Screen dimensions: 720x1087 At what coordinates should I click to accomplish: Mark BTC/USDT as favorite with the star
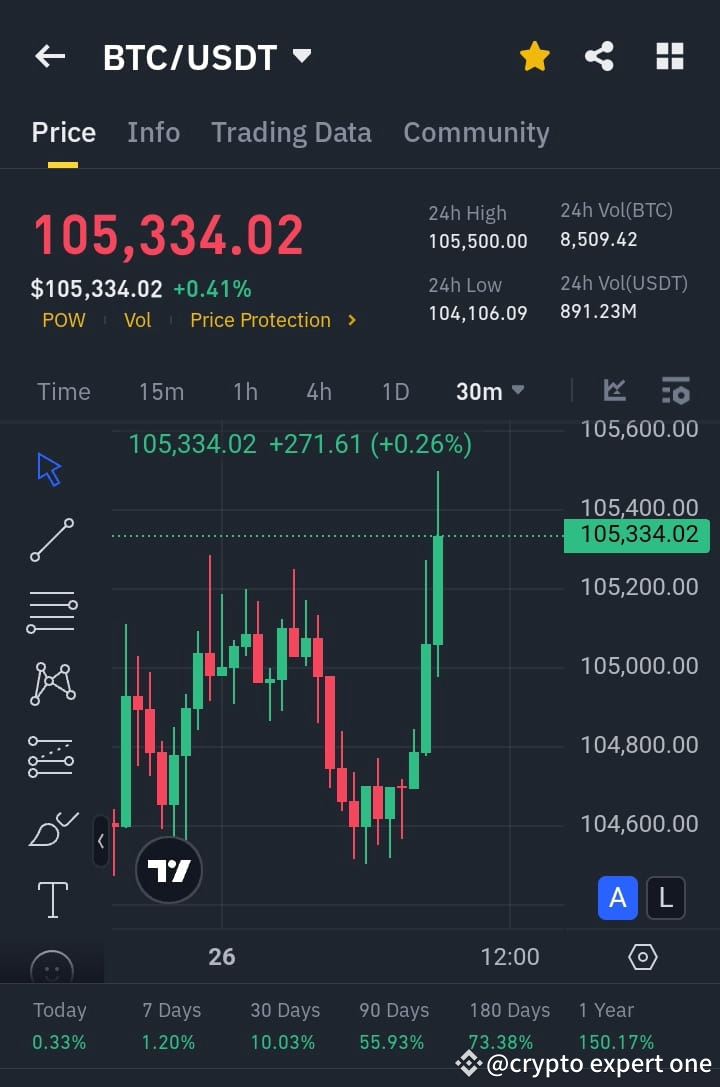tap(534, 56)
